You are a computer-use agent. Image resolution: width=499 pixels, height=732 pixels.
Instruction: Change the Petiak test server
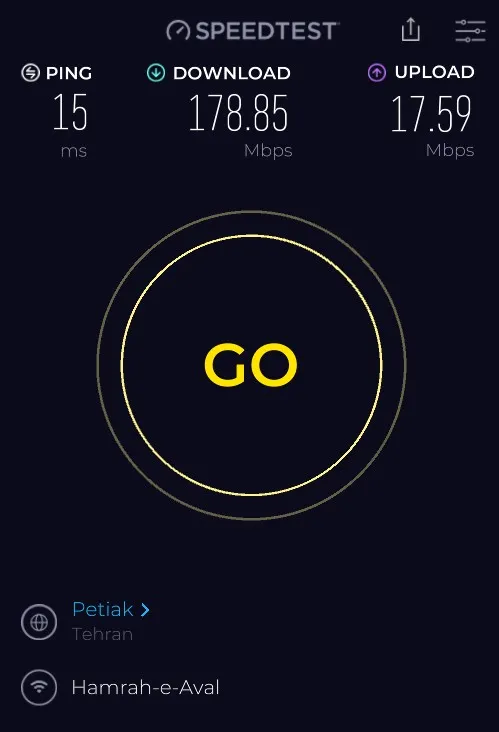point(111,609)
